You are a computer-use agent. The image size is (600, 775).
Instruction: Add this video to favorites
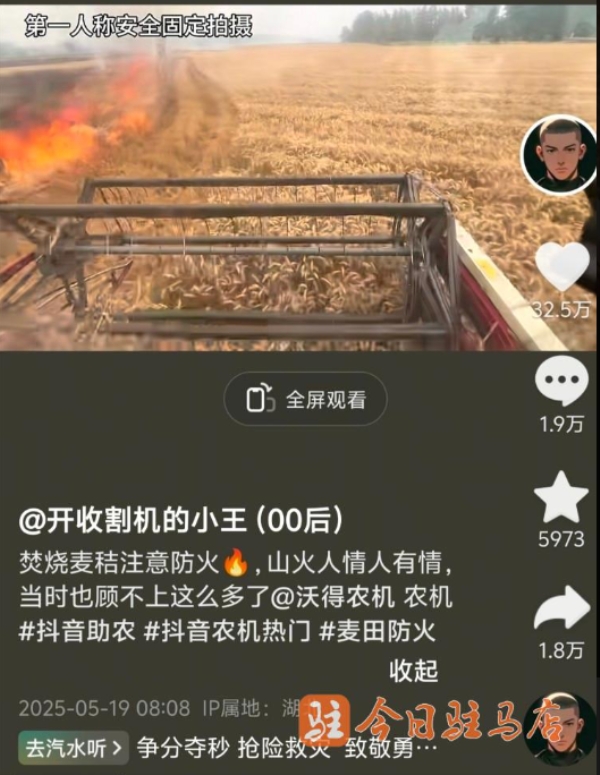[x=561, y=498]
